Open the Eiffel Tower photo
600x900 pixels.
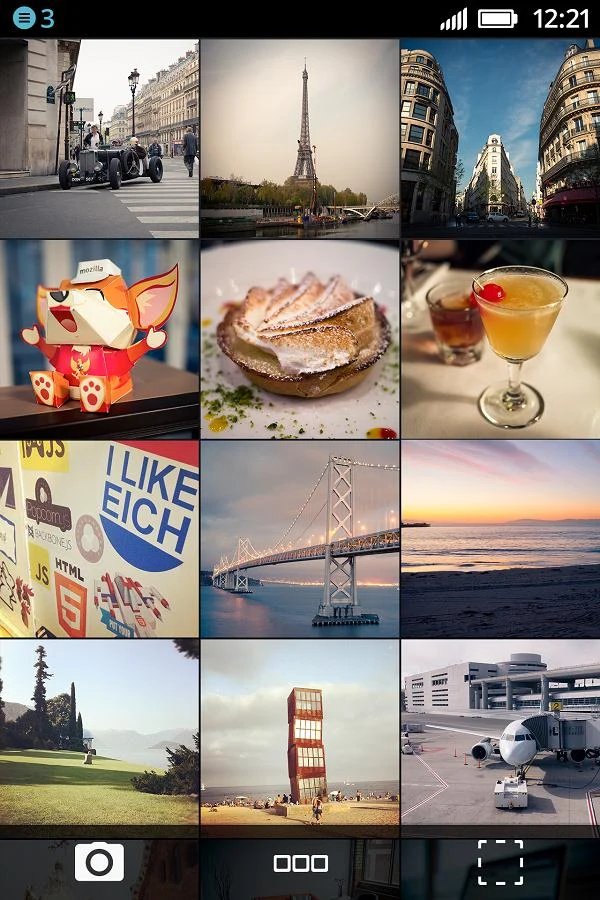300,138
